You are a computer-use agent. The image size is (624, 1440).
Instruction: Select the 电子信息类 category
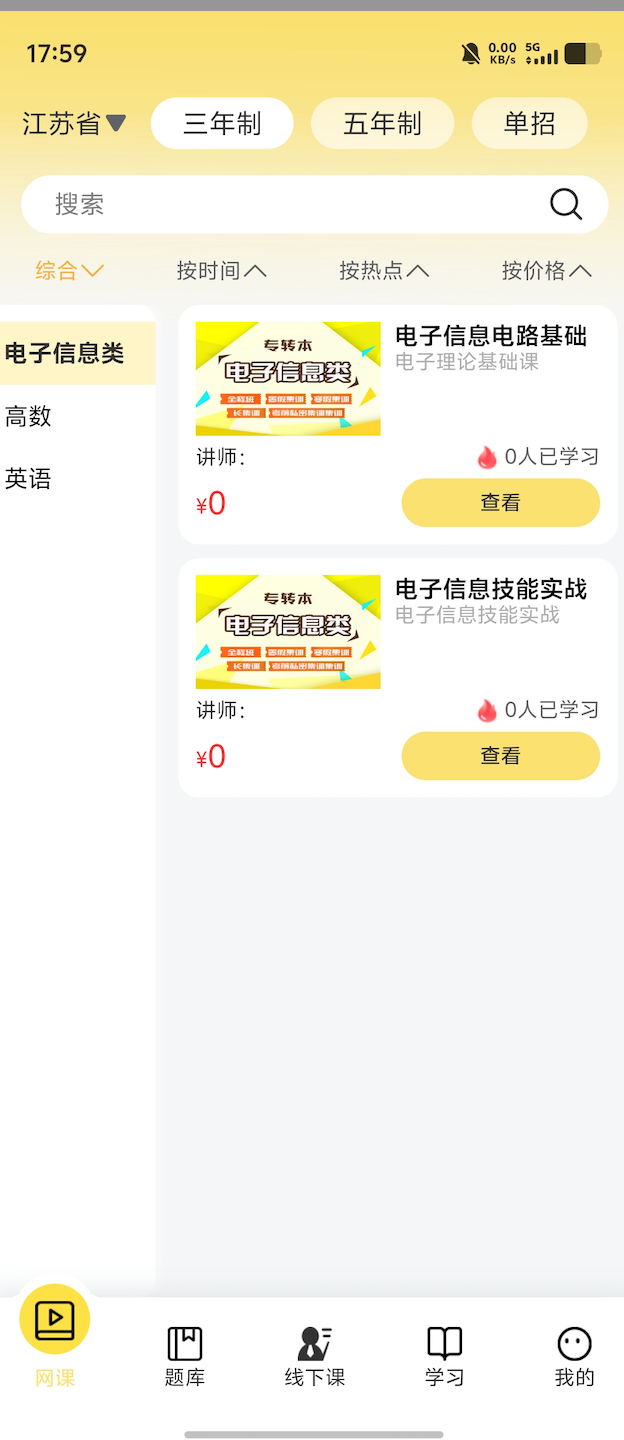click(66, 353)
